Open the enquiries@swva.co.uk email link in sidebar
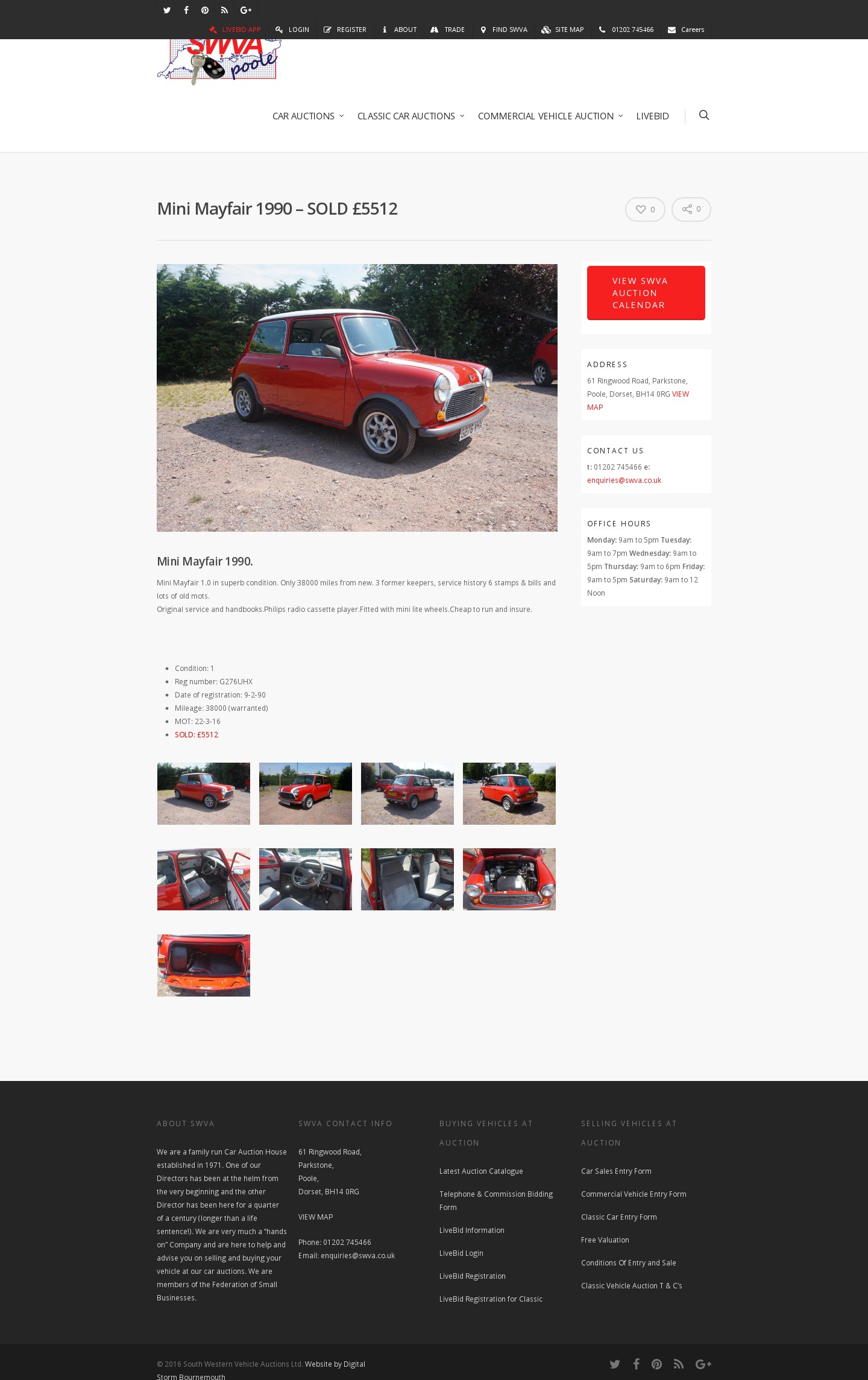 point(624,480)
